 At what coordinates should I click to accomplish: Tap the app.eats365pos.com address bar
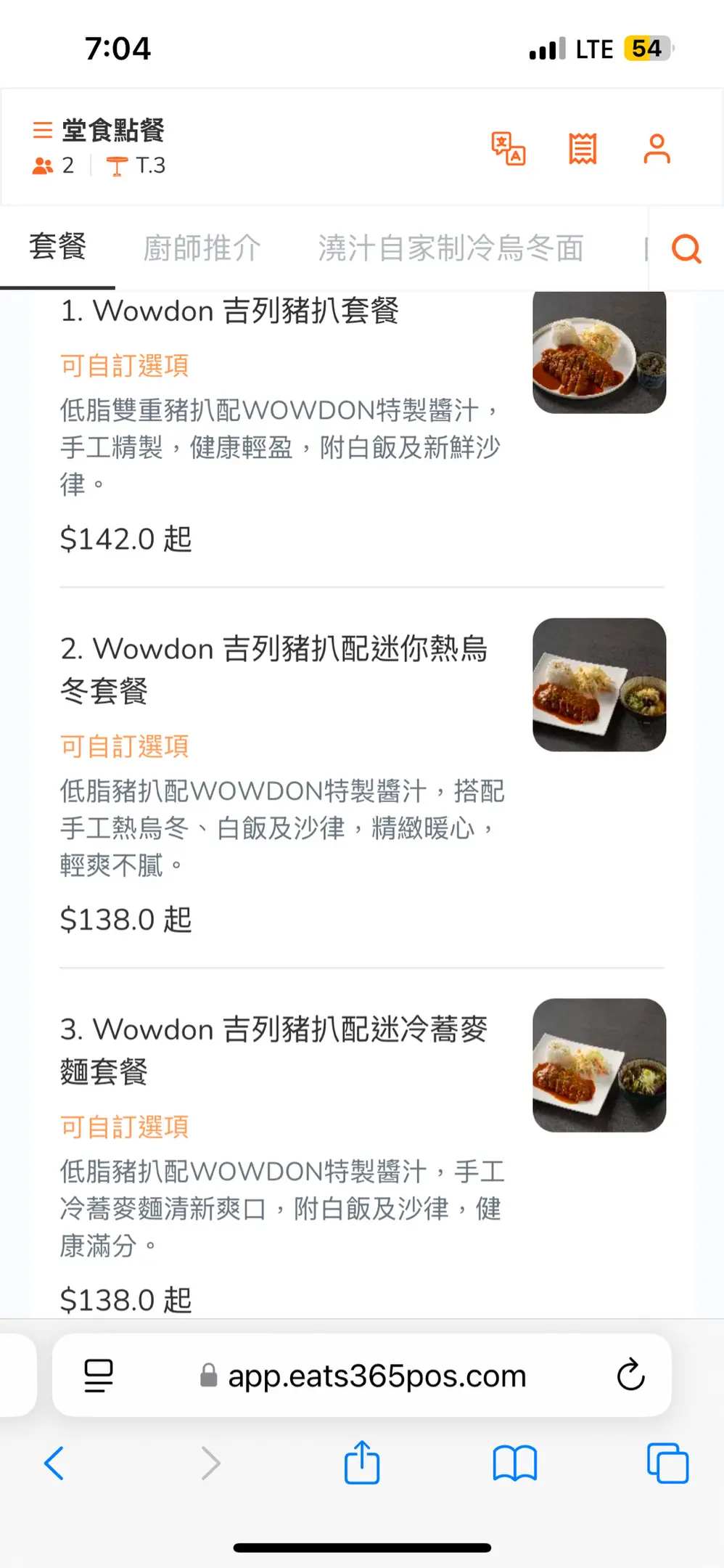coord(377,1376)
